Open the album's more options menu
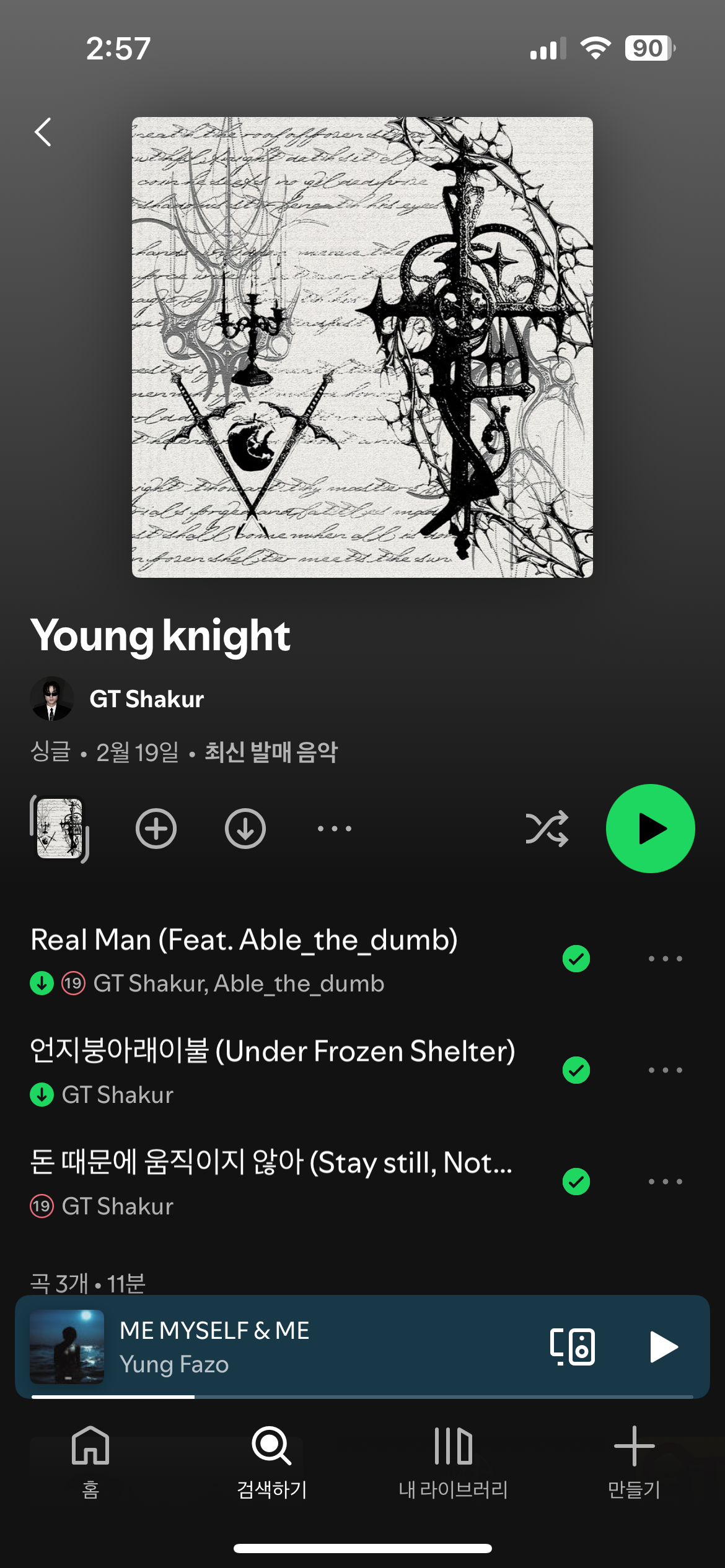 [335, 829]
